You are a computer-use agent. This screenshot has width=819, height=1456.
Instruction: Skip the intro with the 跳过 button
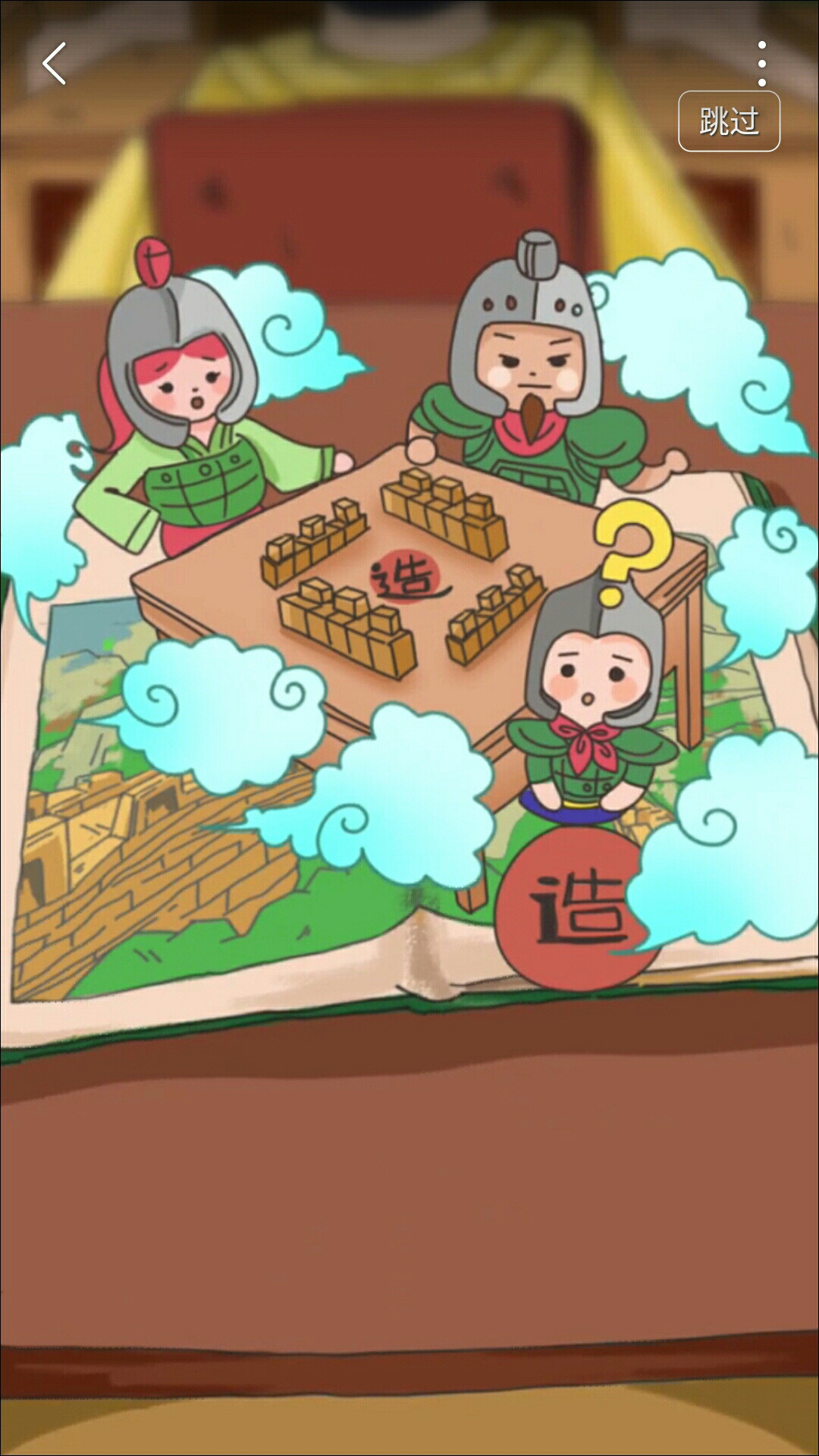point(729,121)
